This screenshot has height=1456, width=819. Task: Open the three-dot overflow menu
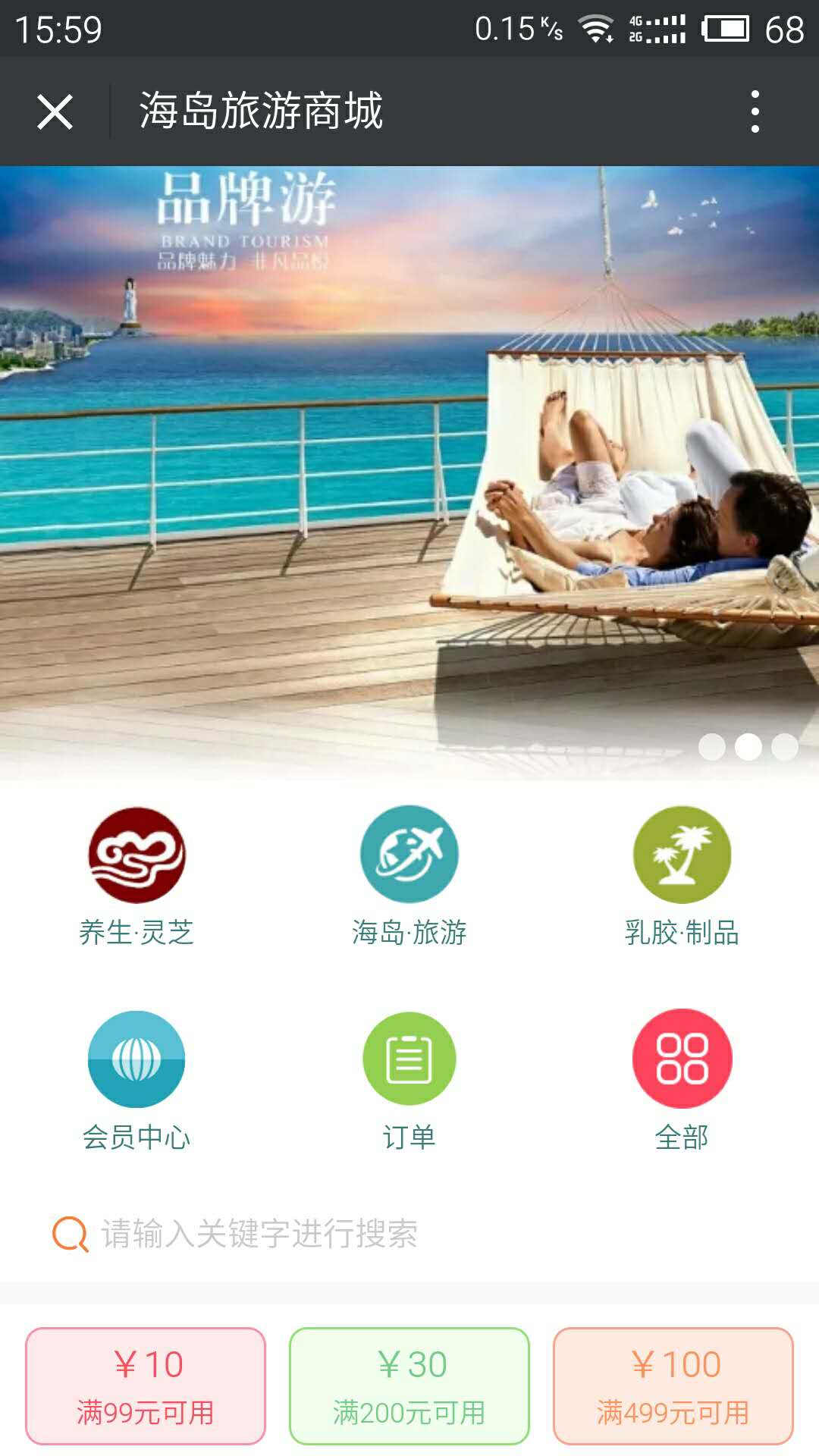click(754, 112)
